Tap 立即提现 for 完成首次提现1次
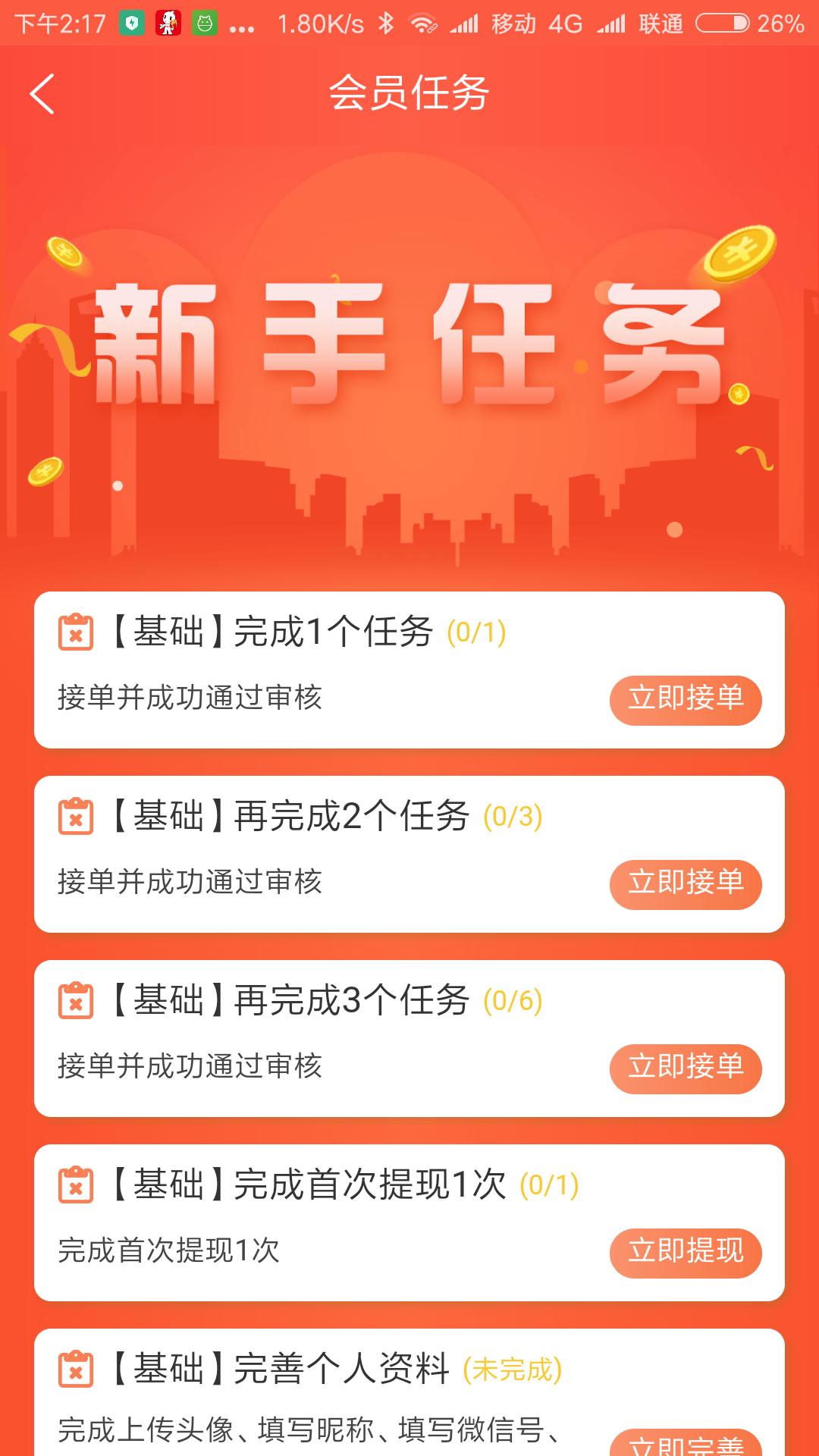 click(x=686, y=1253)
